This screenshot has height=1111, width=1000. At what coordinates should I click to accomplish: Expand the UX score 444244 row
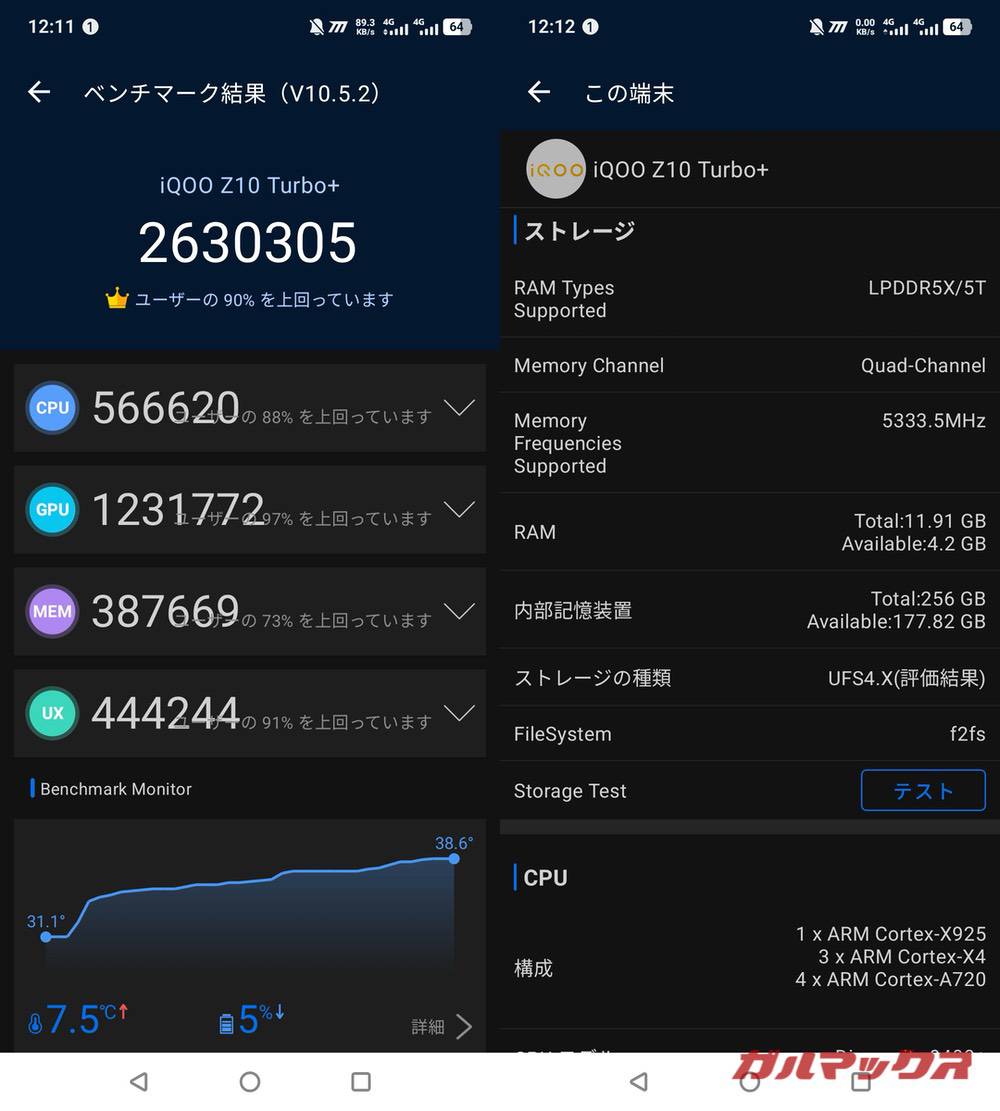pyautogui.click(x=459, y=714)
